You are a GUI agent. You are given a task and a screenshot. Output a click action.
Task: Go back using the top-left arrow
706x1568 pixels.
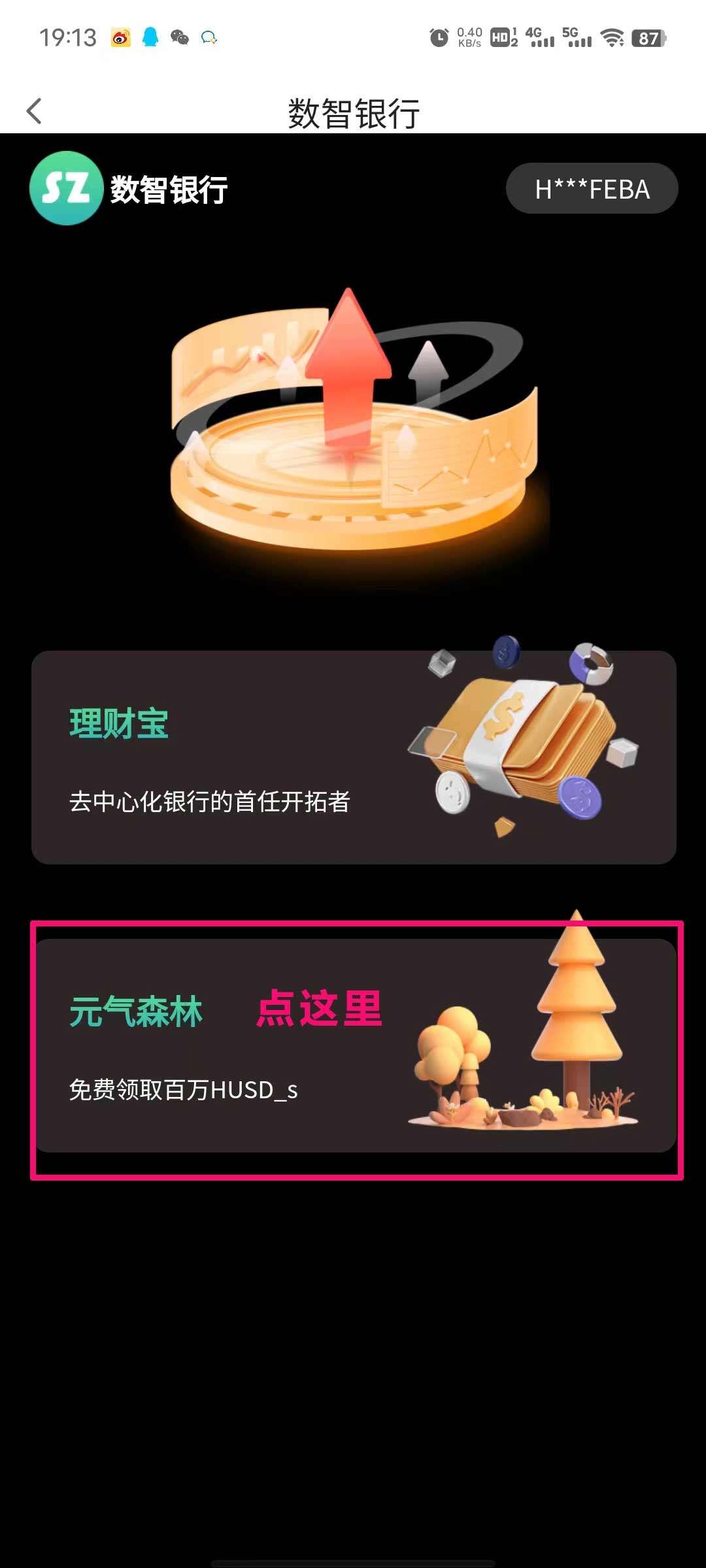(34, 111)
